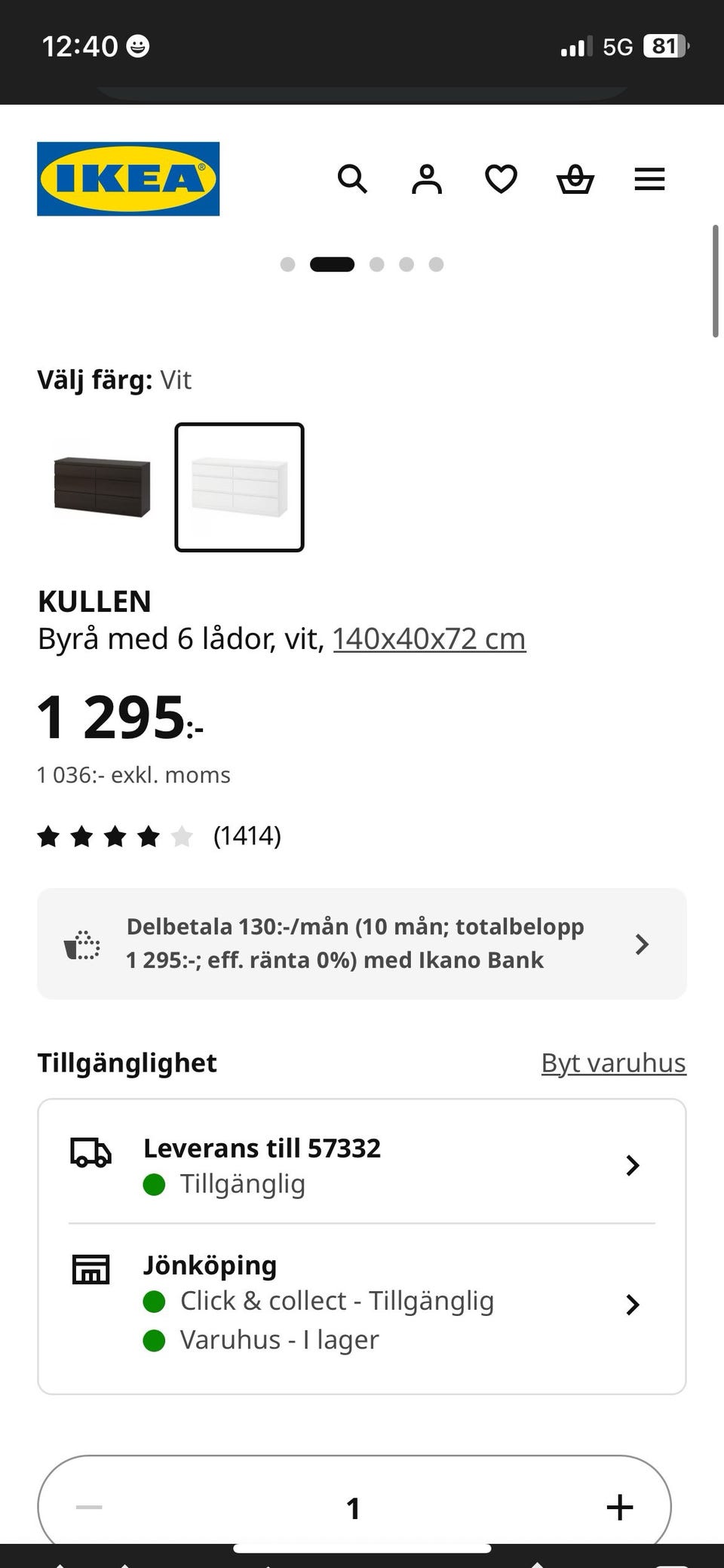Open your IKEA account profile
The image size is (724, 1568).
(426, 179)
